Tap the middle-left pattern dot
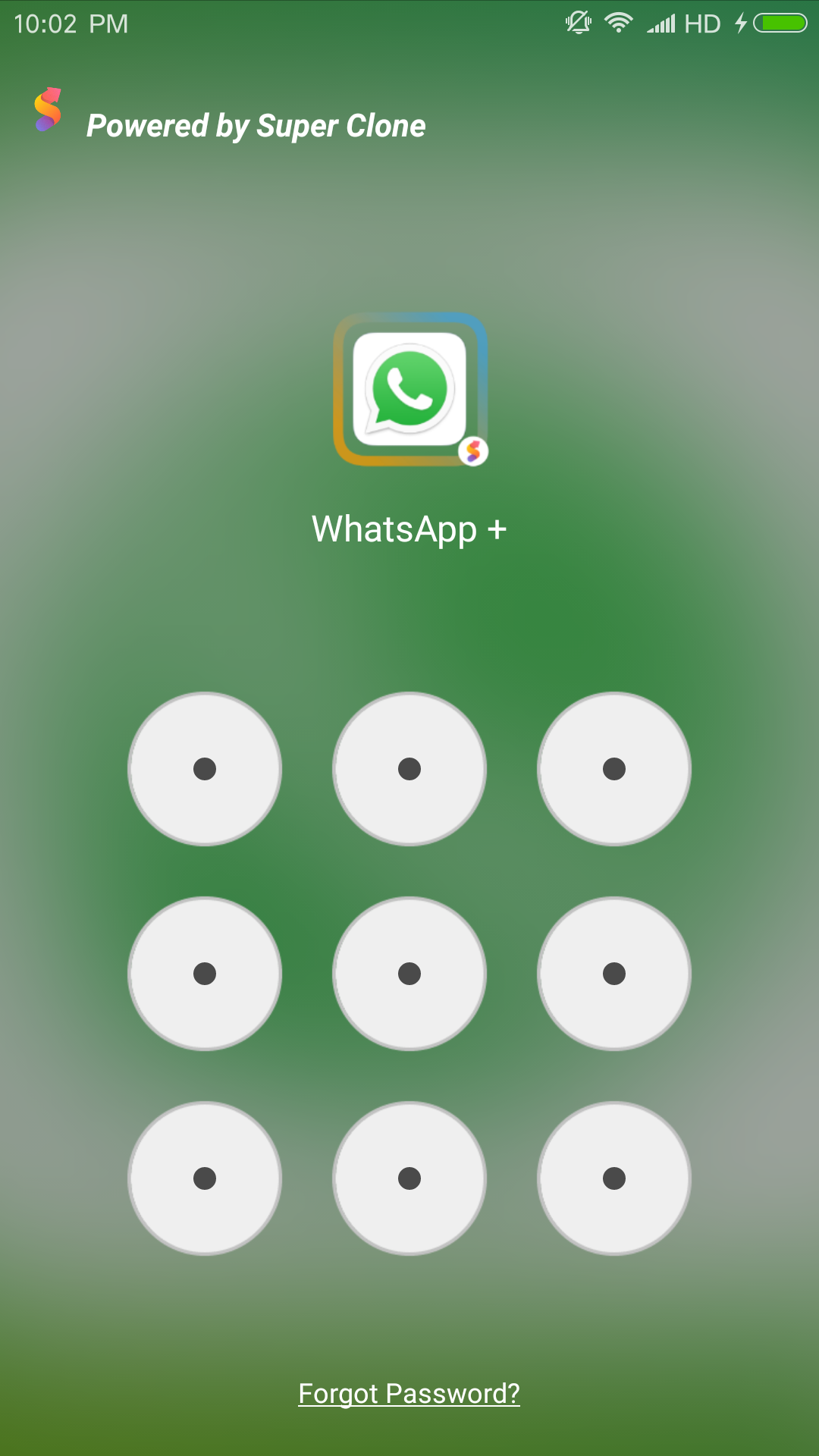 [205, 972]
